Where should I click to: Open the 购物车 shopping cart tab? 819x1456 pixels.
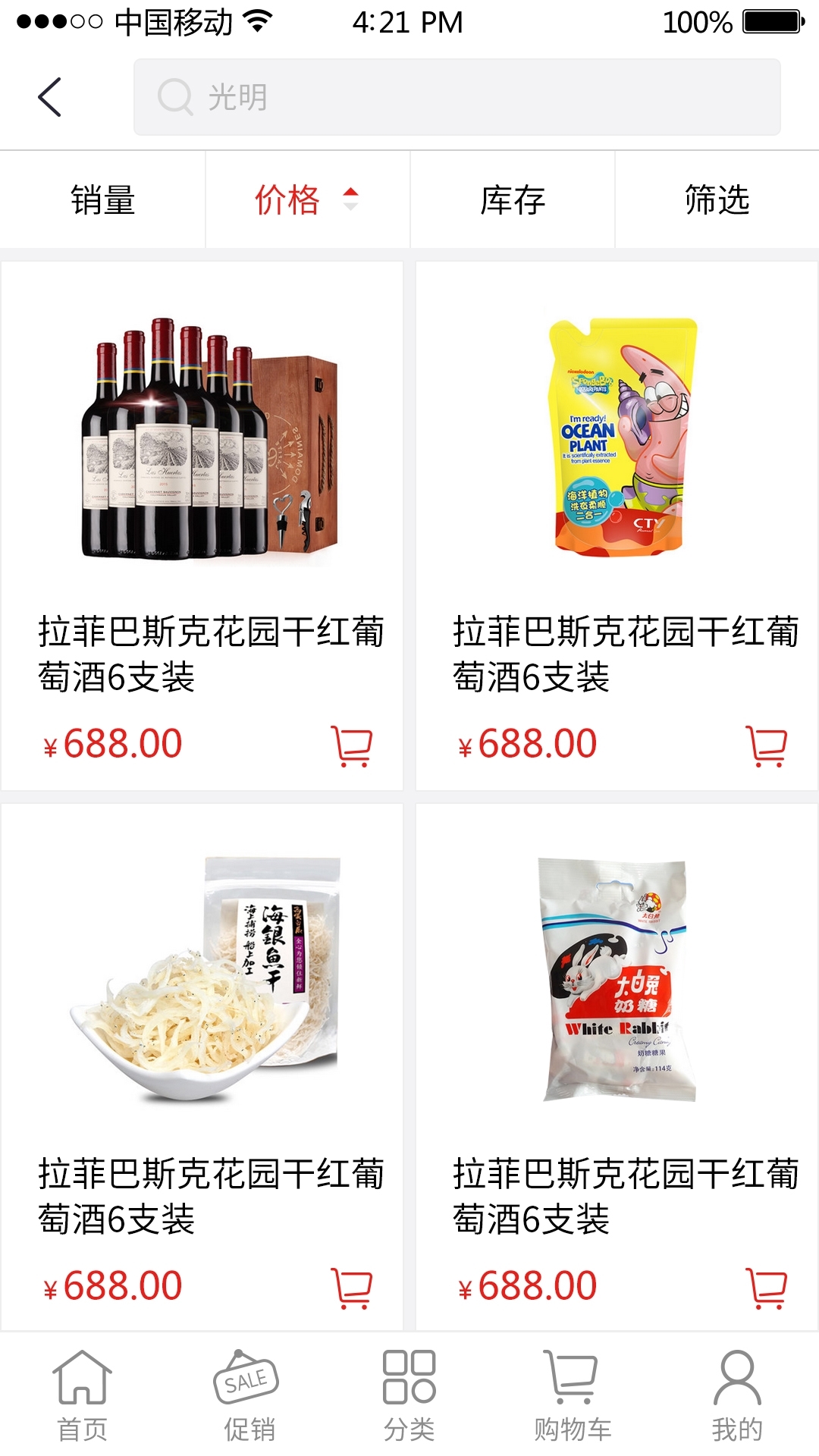click(x=573, y=1395)
